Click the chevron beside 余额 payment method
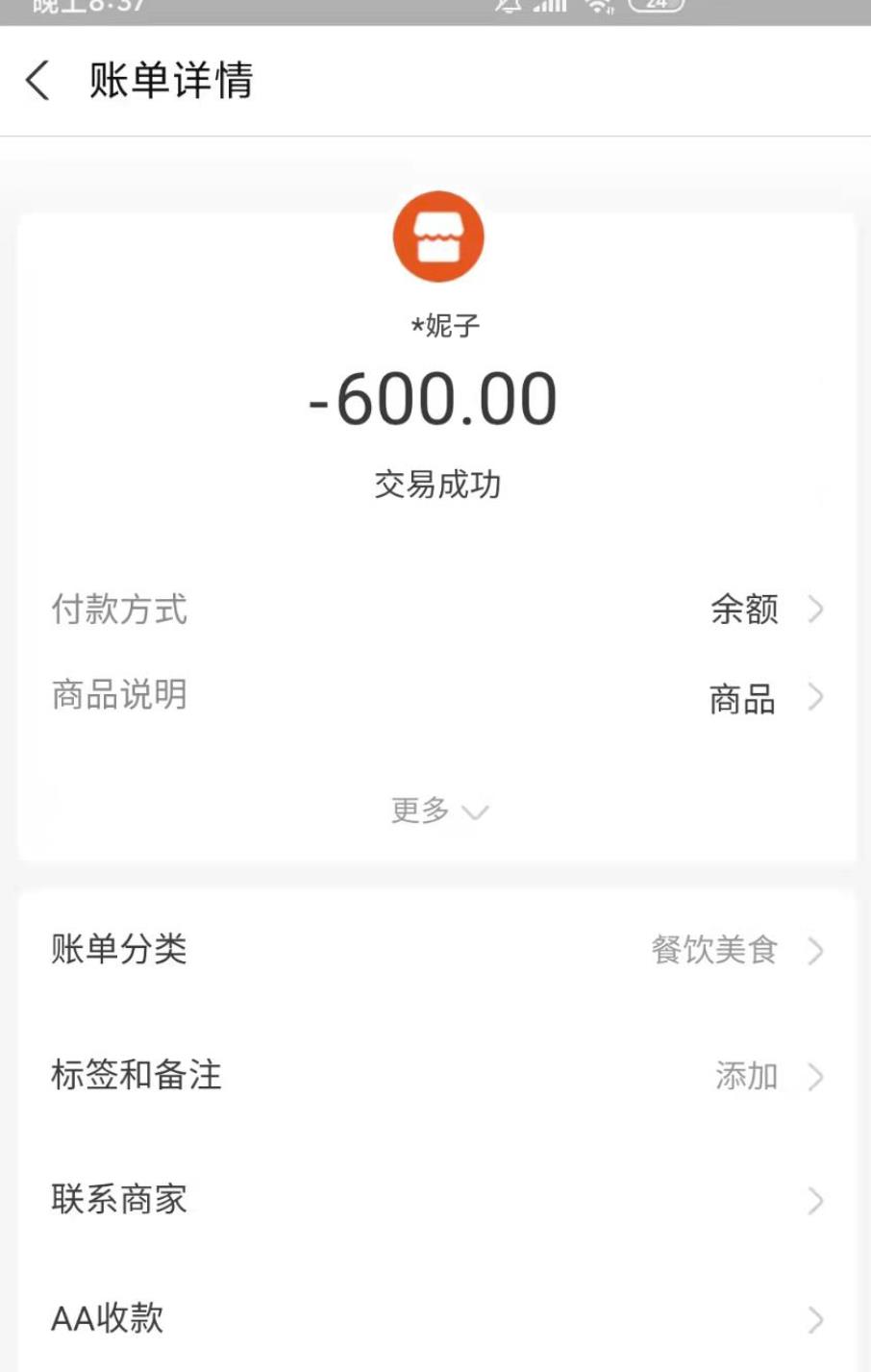Viewport: 871px width, 1372px height. coord(816,609)
